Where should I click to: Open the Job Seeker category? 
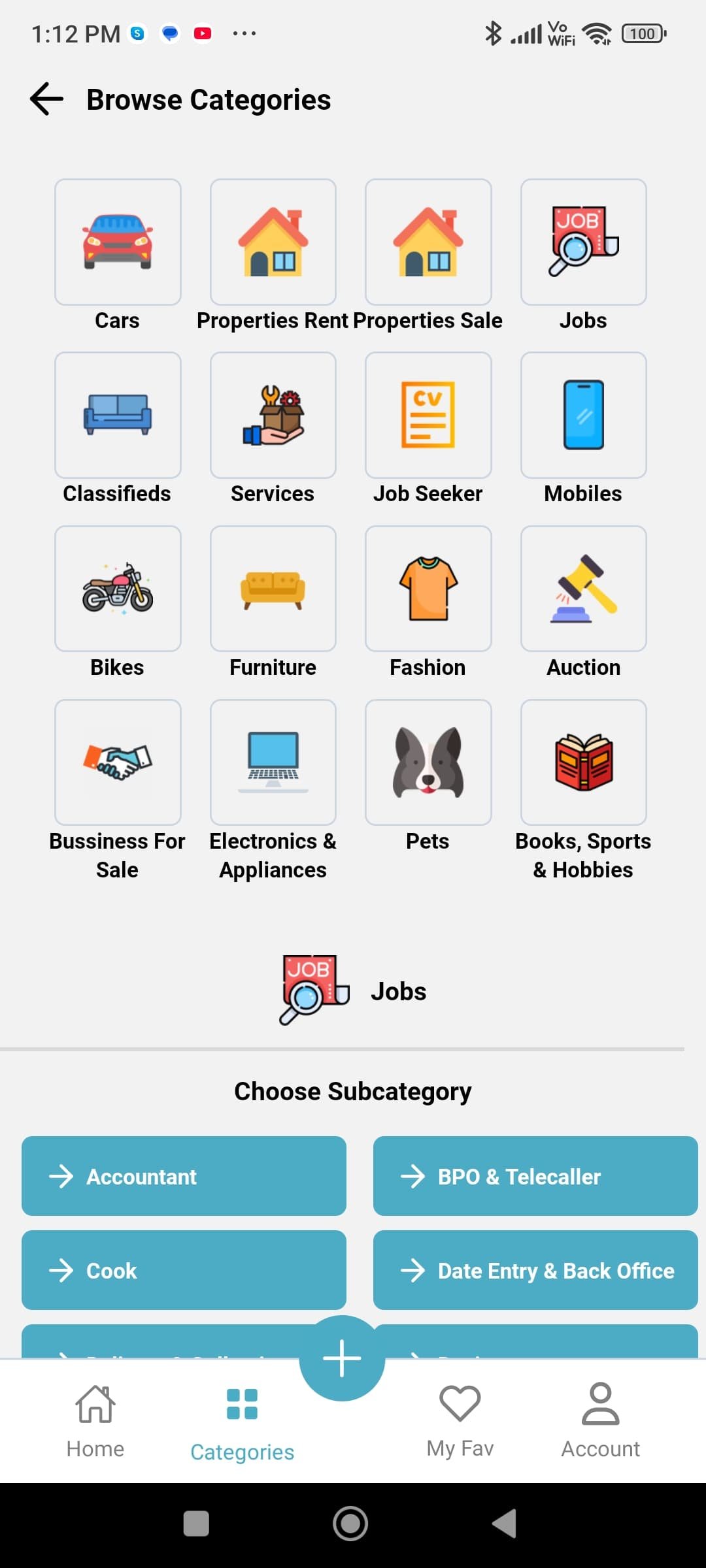pos(428,416)
